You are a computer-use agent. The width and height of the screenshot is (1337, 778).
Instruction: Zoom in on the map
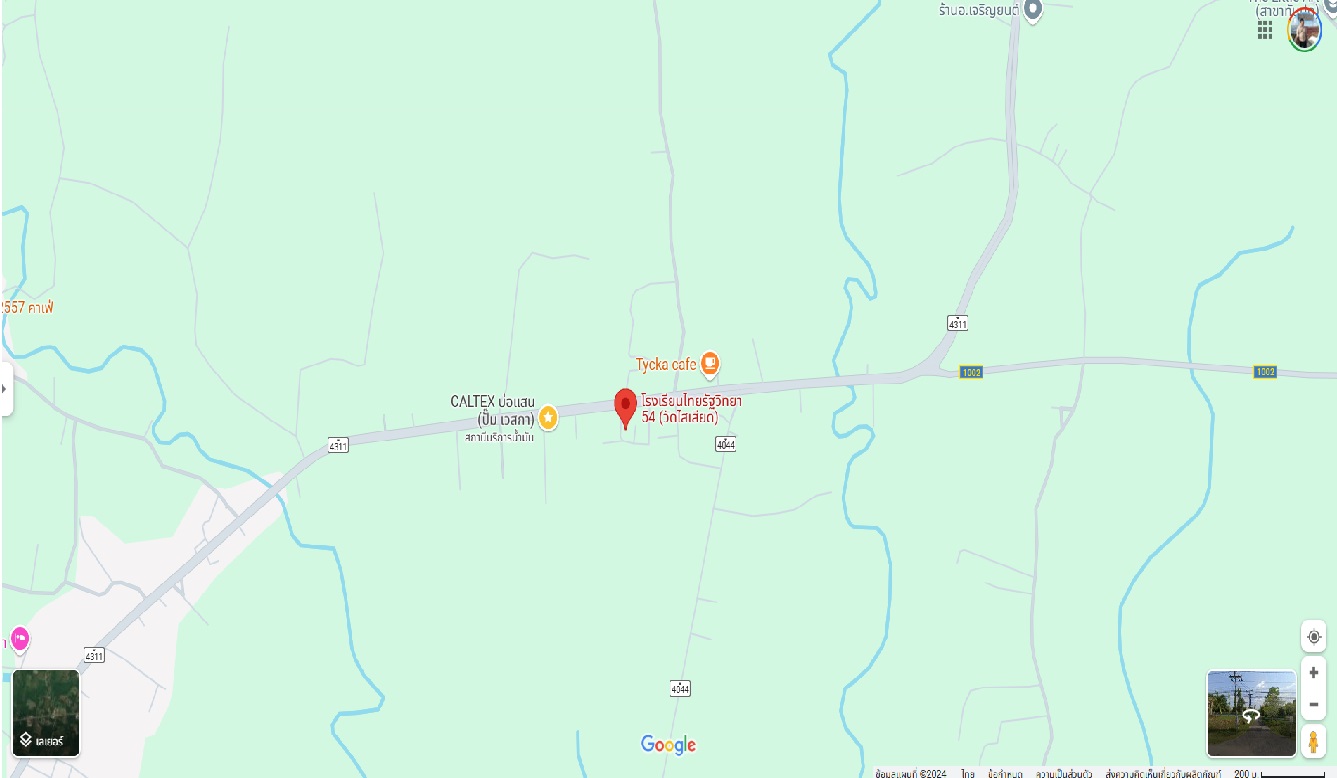1313,673
